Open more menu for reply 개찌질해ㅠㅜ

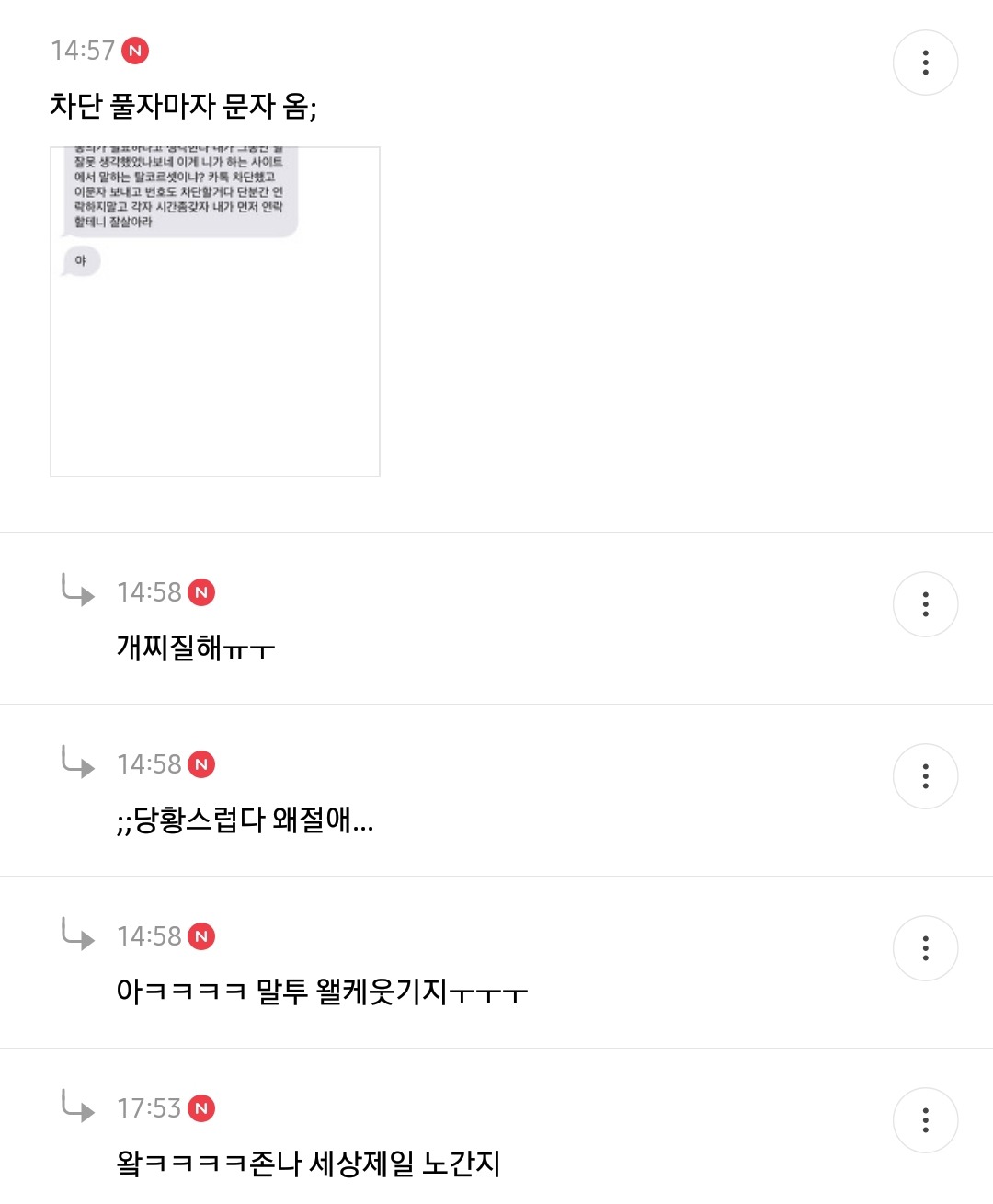coord(925,604)
